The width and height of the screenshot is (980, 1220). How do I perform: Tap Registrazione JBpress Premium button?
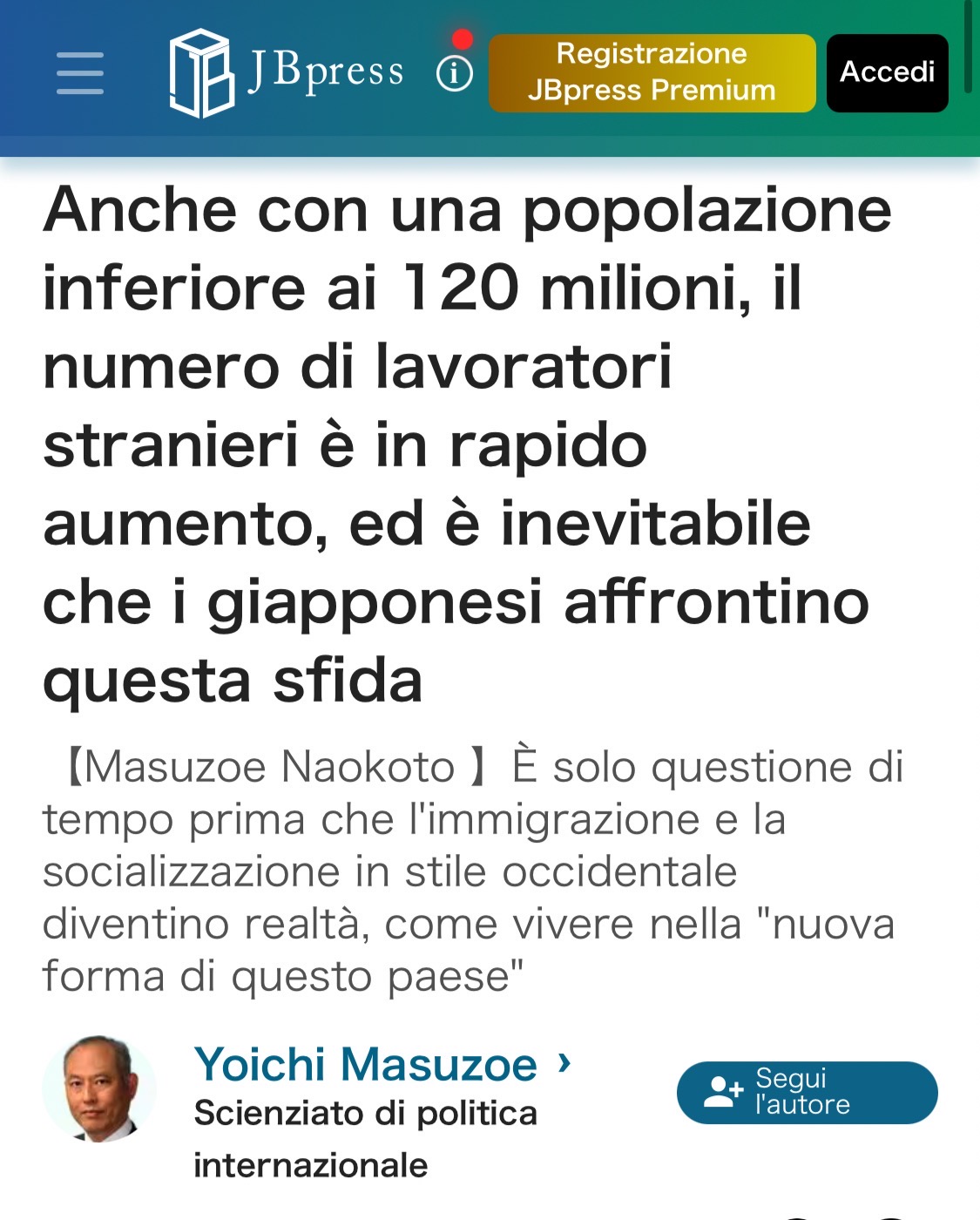tap(652, 73)
